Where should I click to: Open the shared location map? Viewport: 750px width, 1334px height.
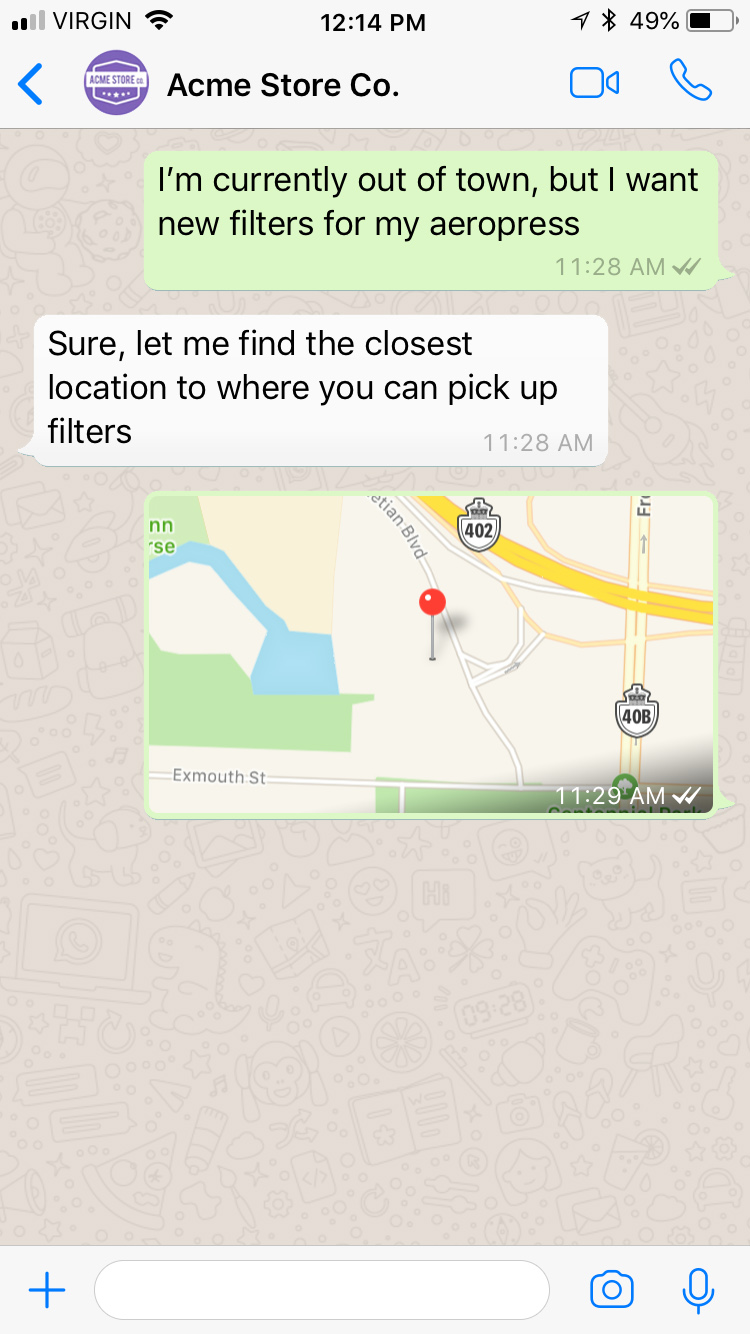pos(430,655)
